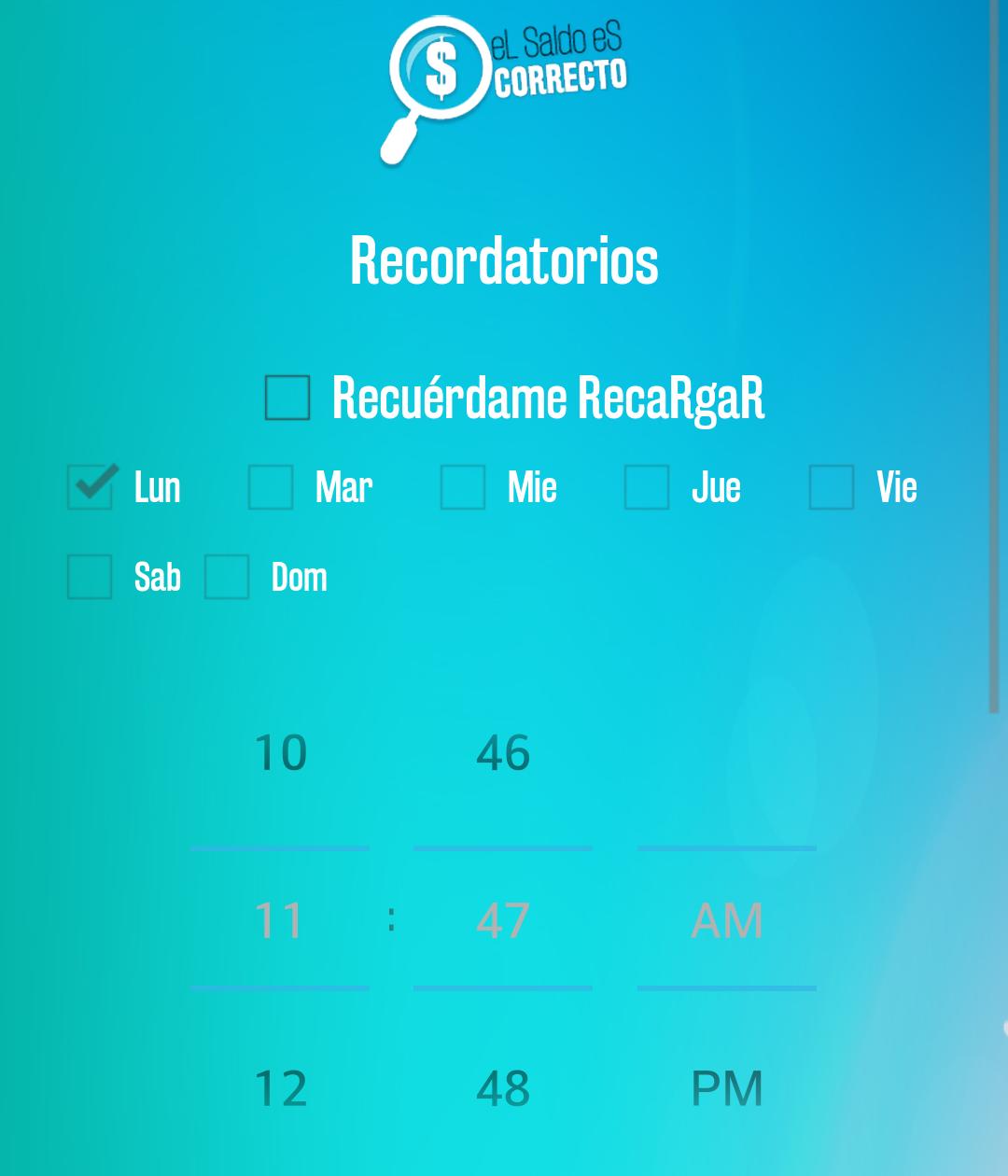Tick the Jue day checkbox

pyautogui.click(x=647, y=487)
